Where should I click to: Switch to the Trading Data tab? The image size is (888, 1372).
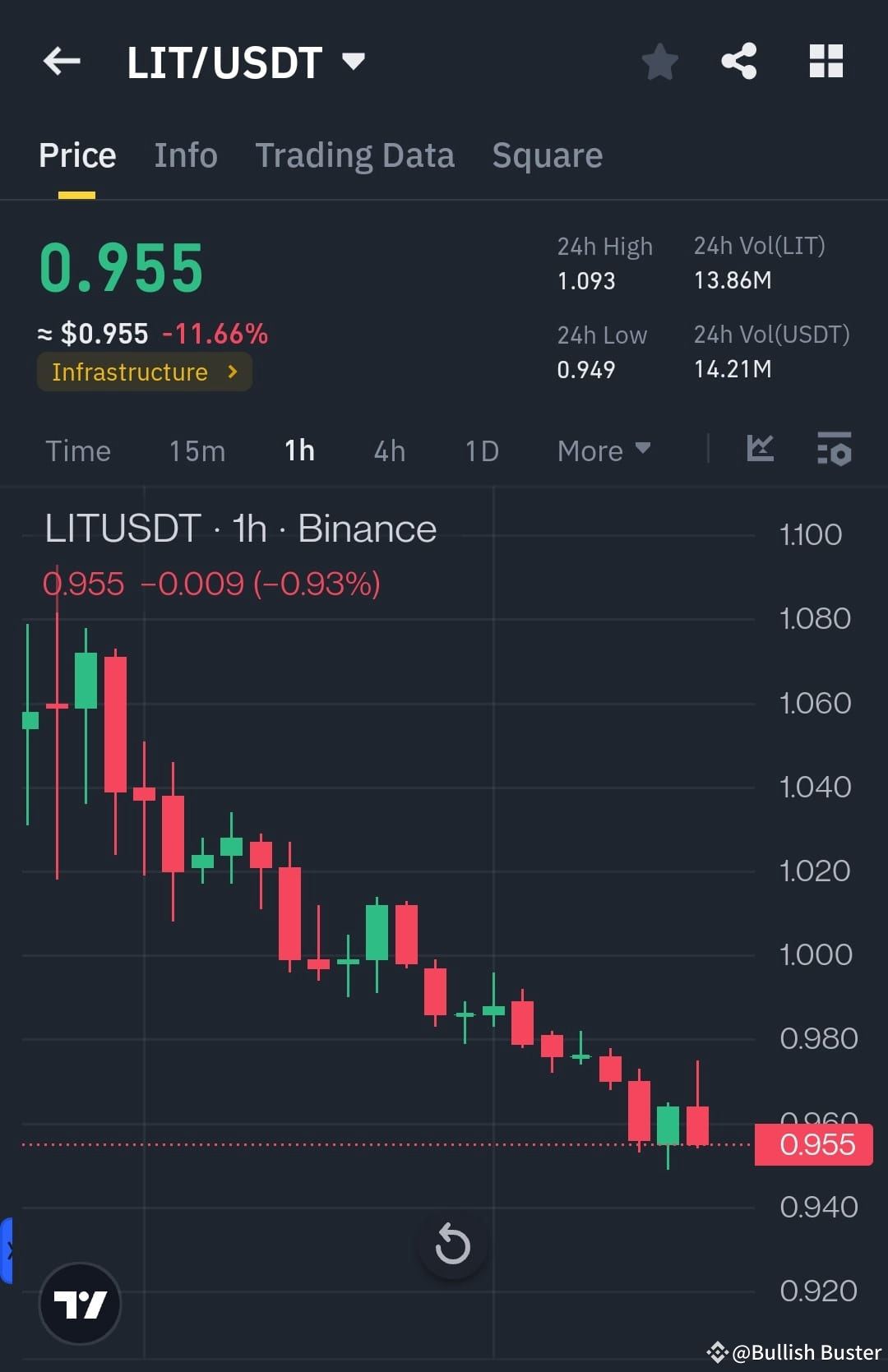(x=354, y=155)
